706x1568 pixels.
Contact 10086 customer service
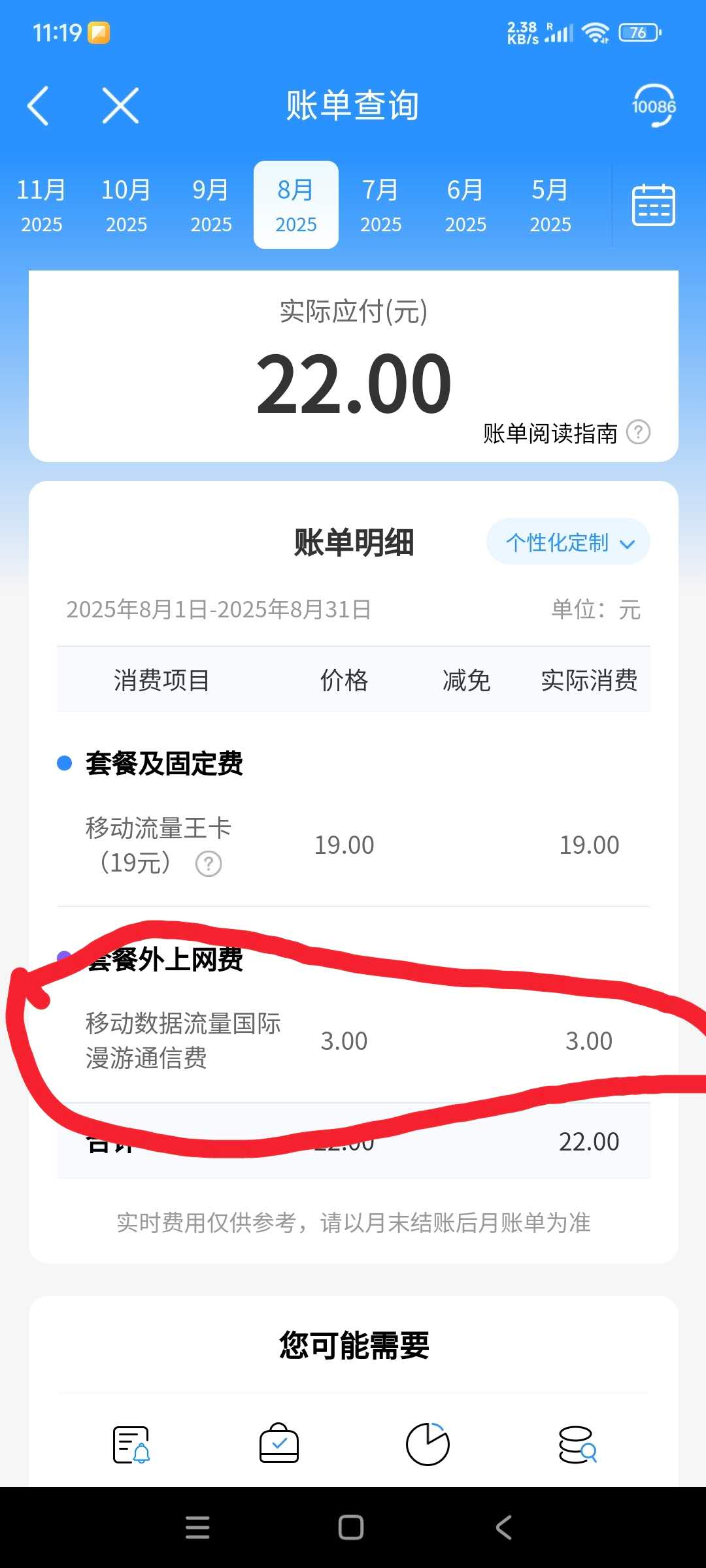653,105
